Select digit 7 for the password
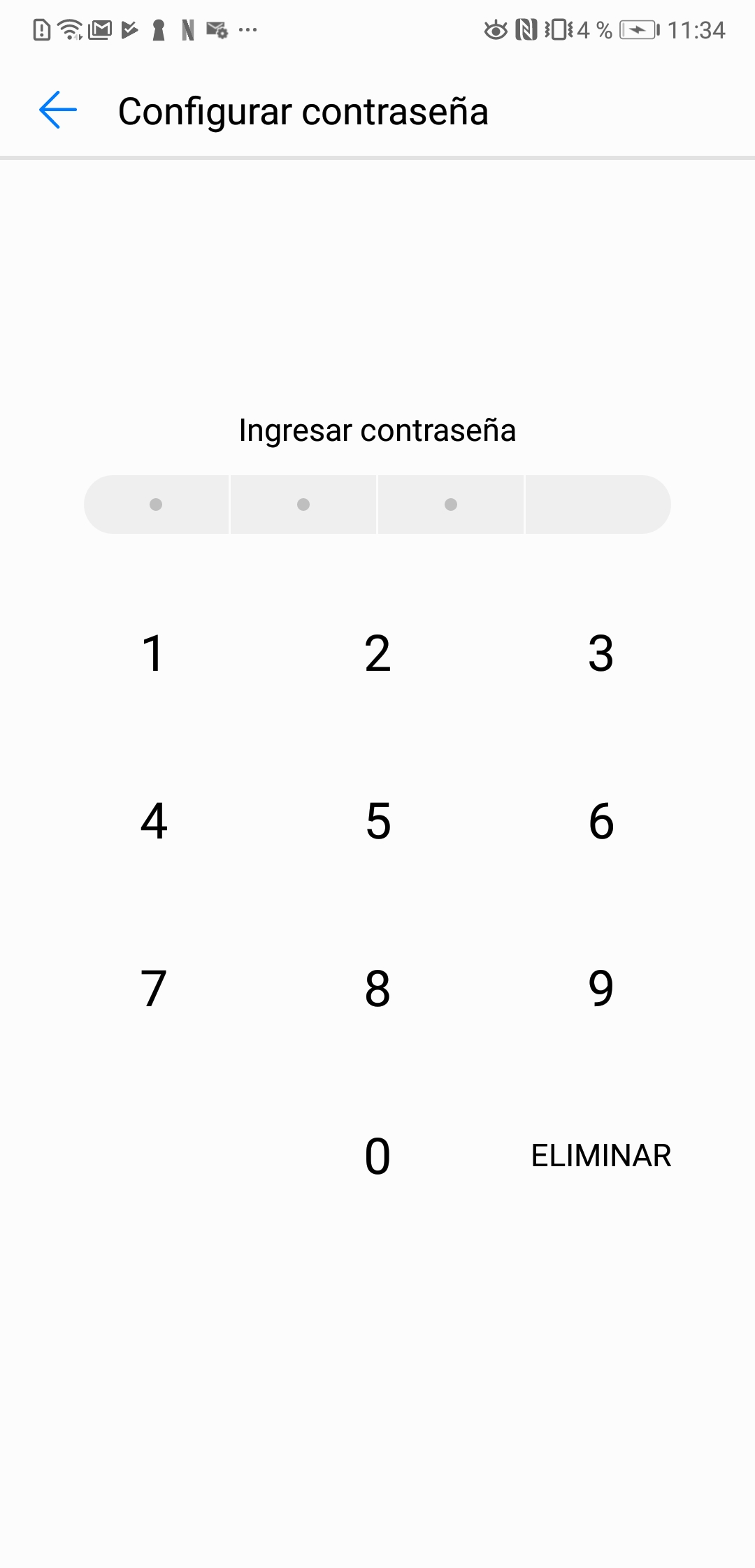Screen dimensions: 755x1568 tap(153, 988)
